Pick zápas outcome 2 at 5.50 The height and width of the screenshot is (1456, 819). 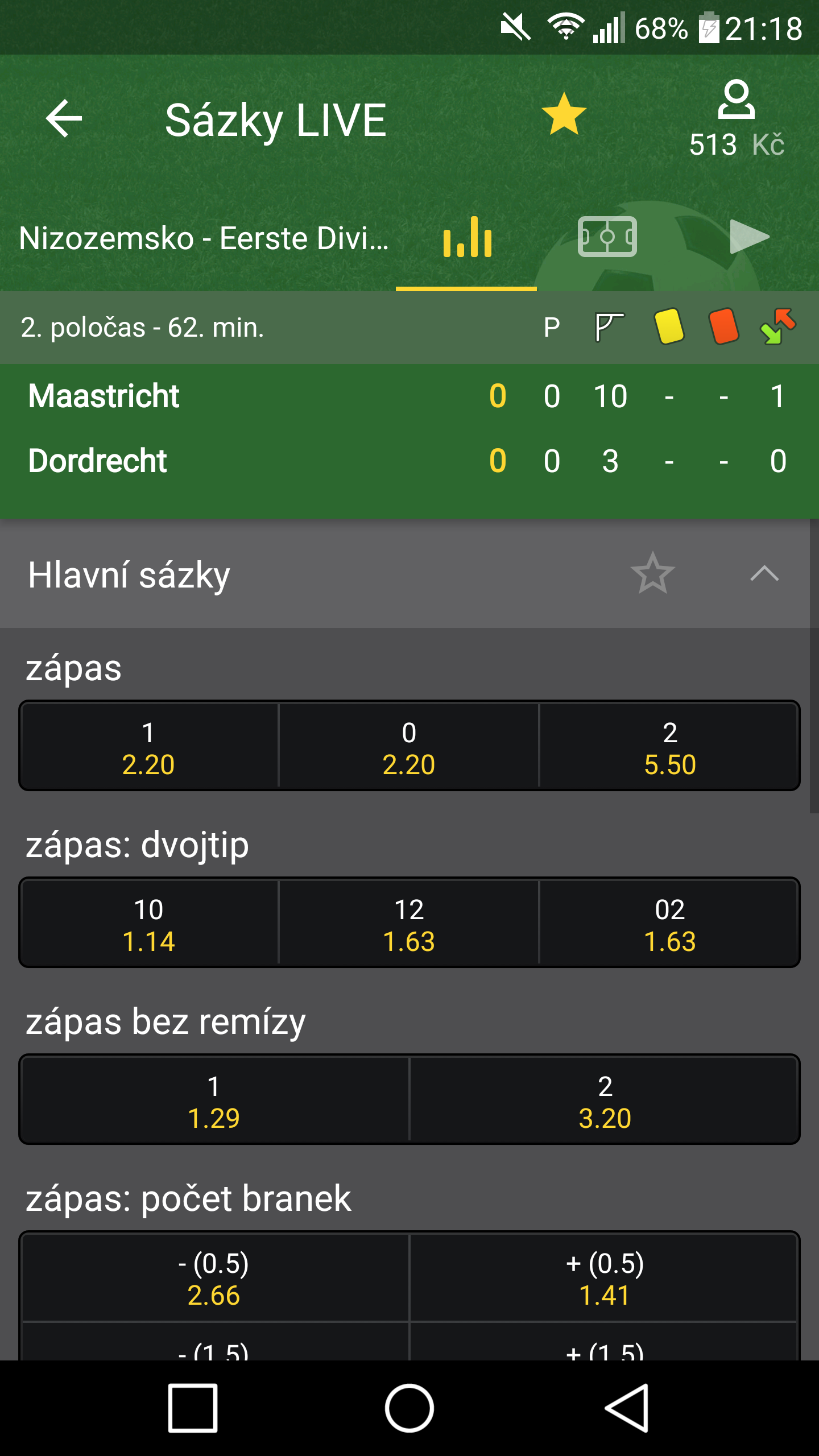669,746
